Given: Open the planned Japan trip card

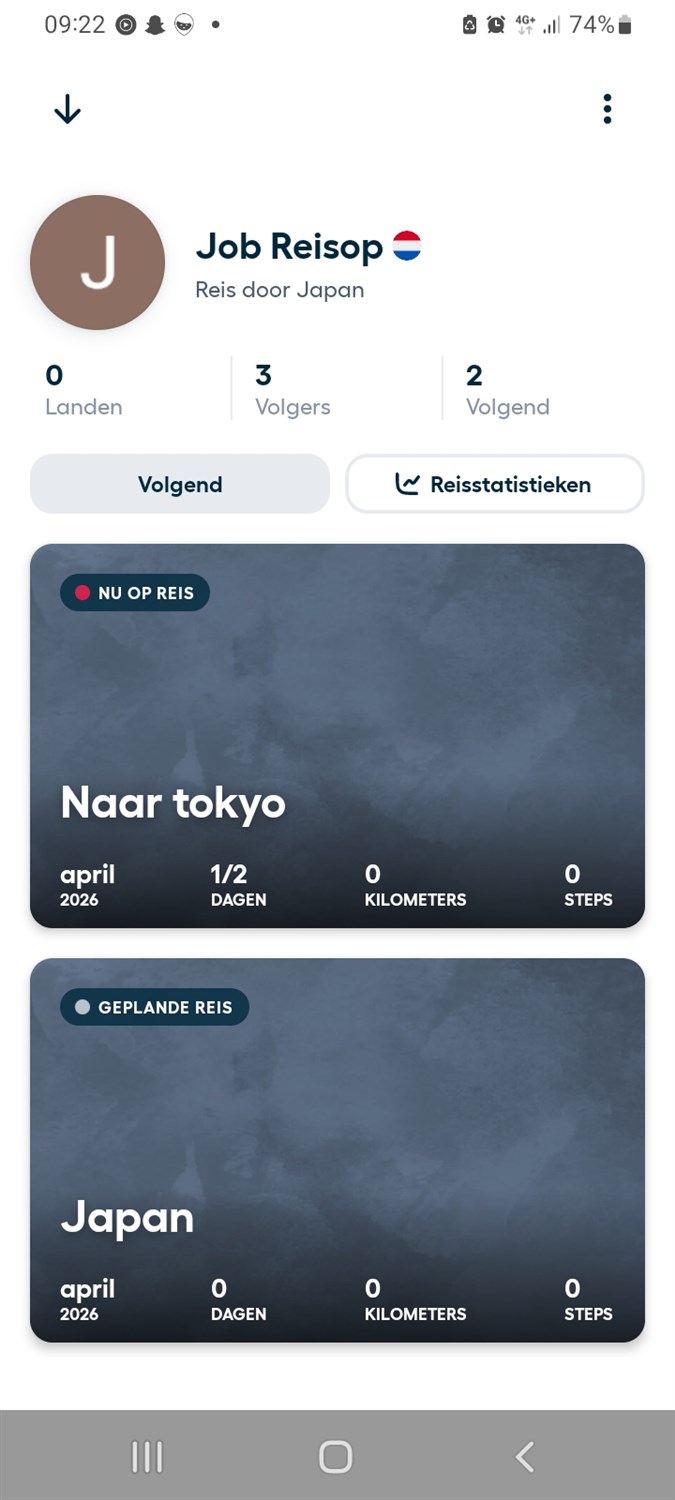Looking at the screenshot, I should (337, 1150).
